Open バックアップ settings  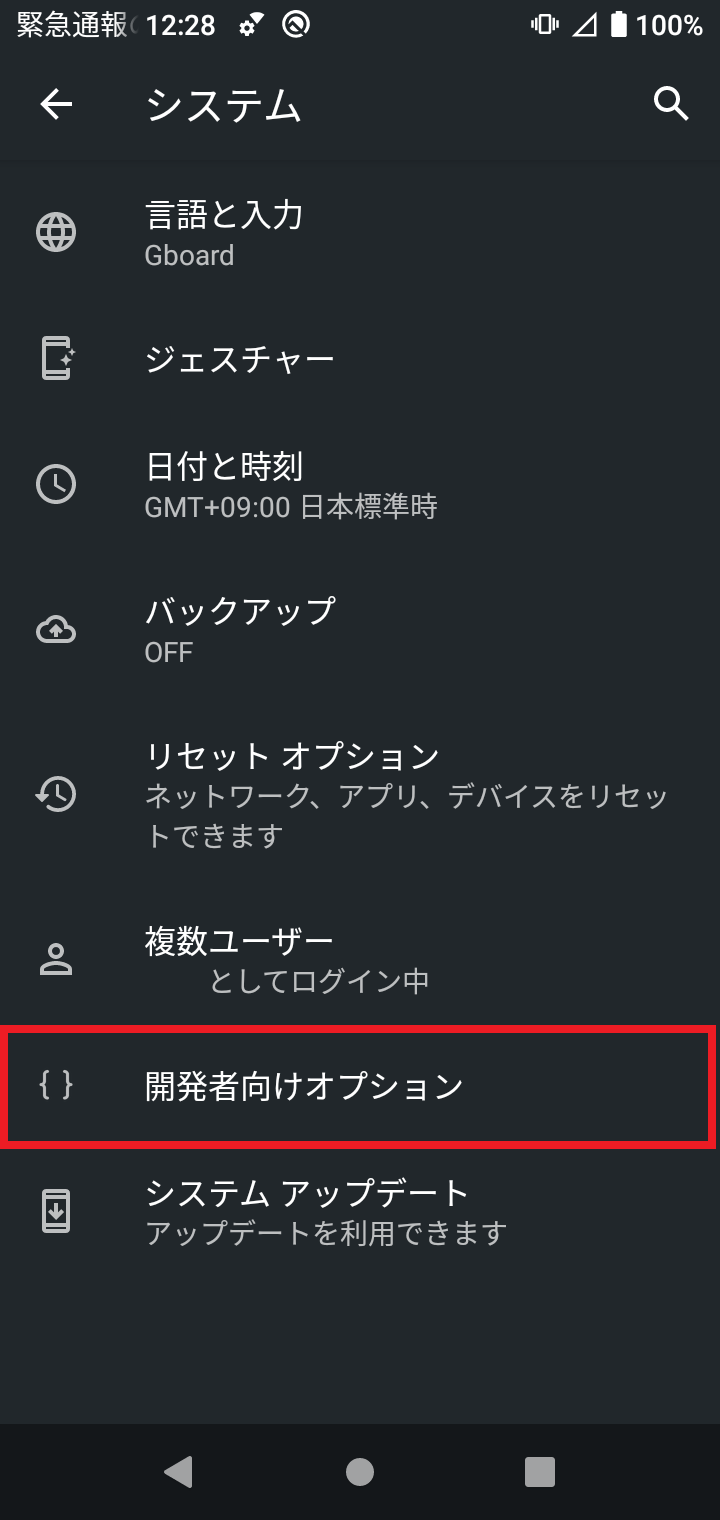point(360,629)
